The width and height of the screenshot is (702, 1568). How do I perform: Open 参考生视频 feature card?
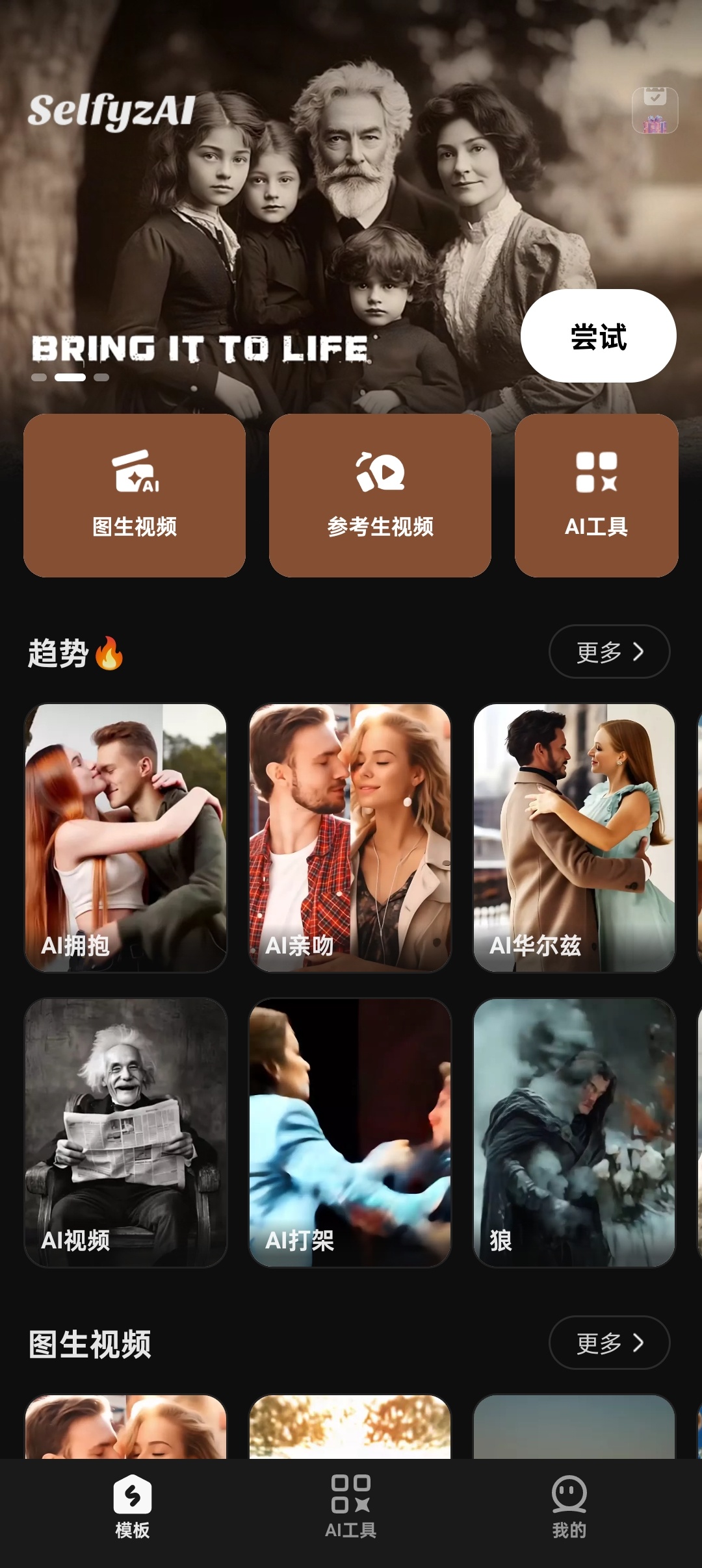380,495
